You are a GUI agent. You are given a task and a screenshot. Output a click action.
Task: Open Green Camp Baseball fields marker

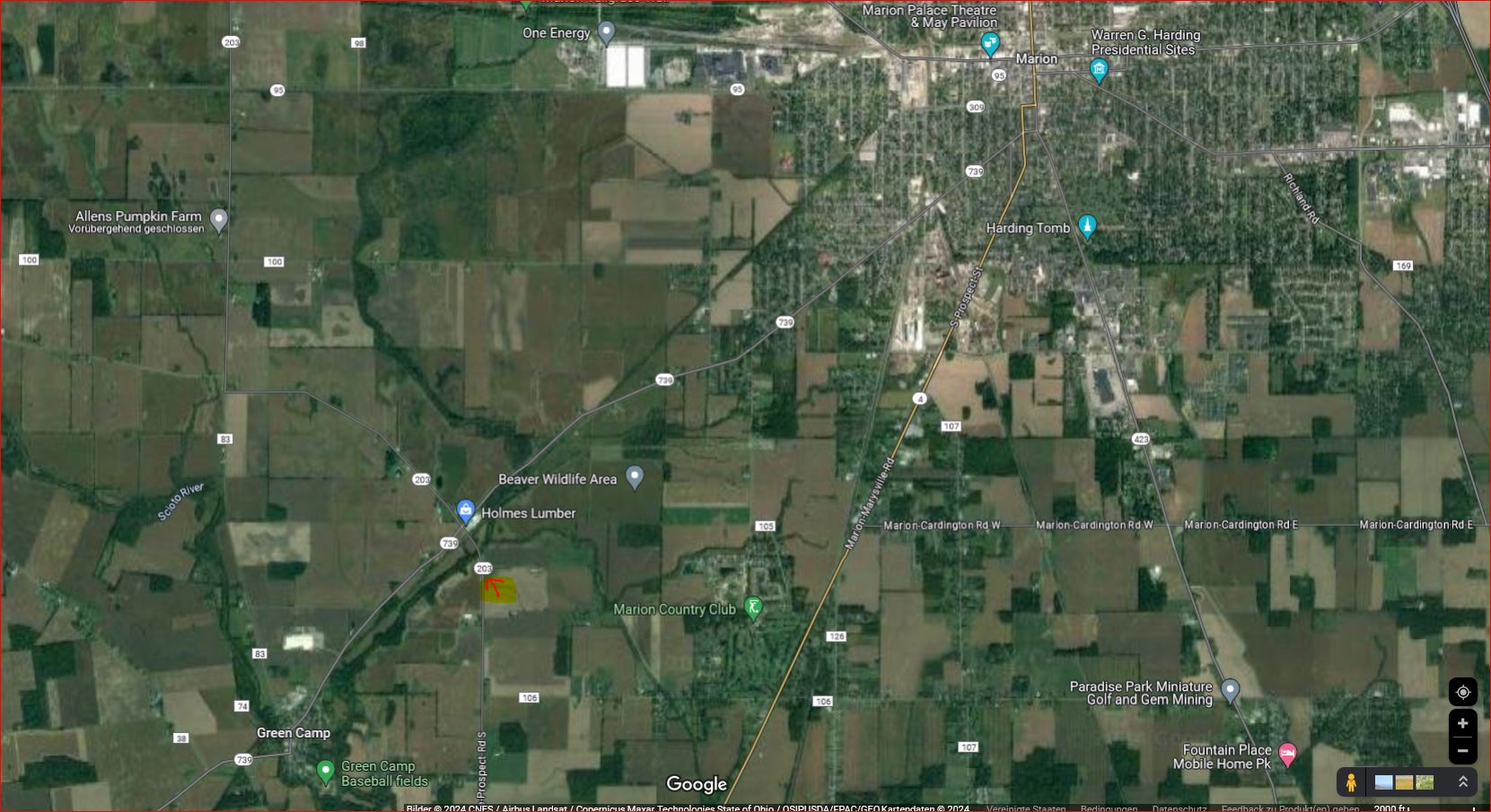click(x=326, y=771)
